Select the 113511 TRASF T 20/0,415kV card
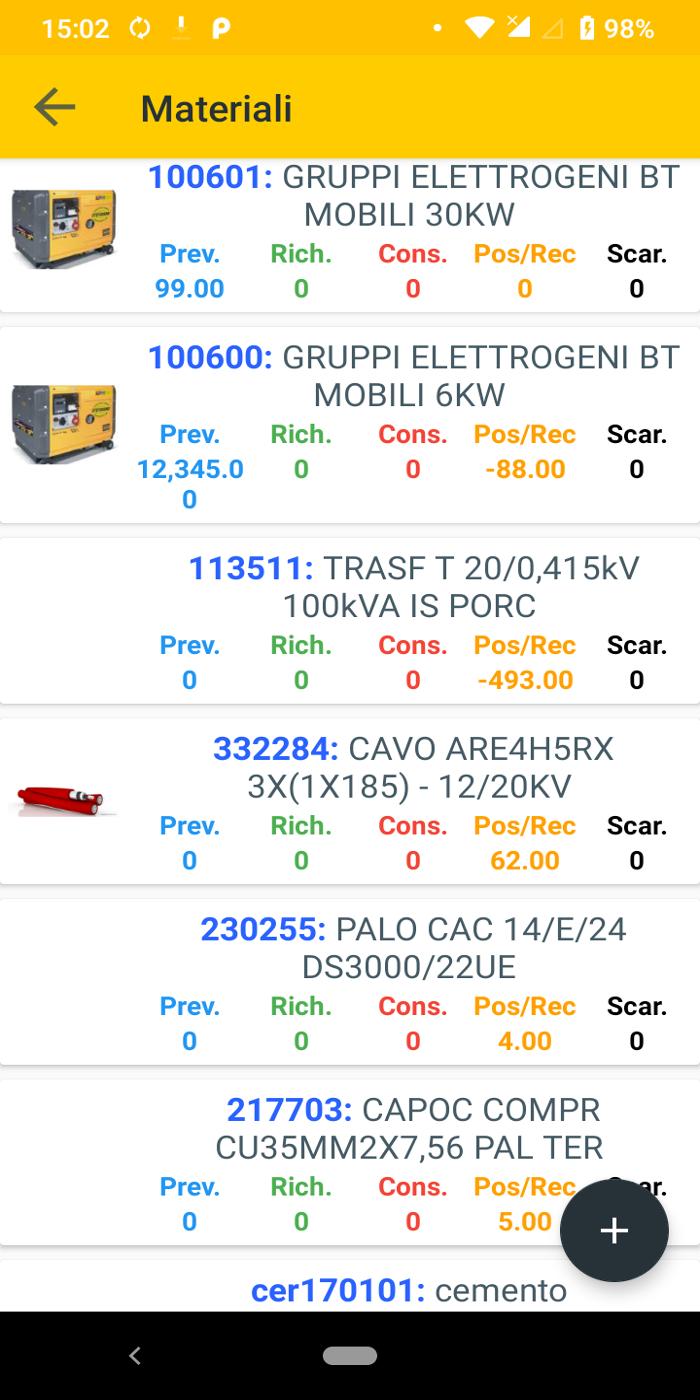Screen dimensions: 700x1400 (x=350, y=621)
